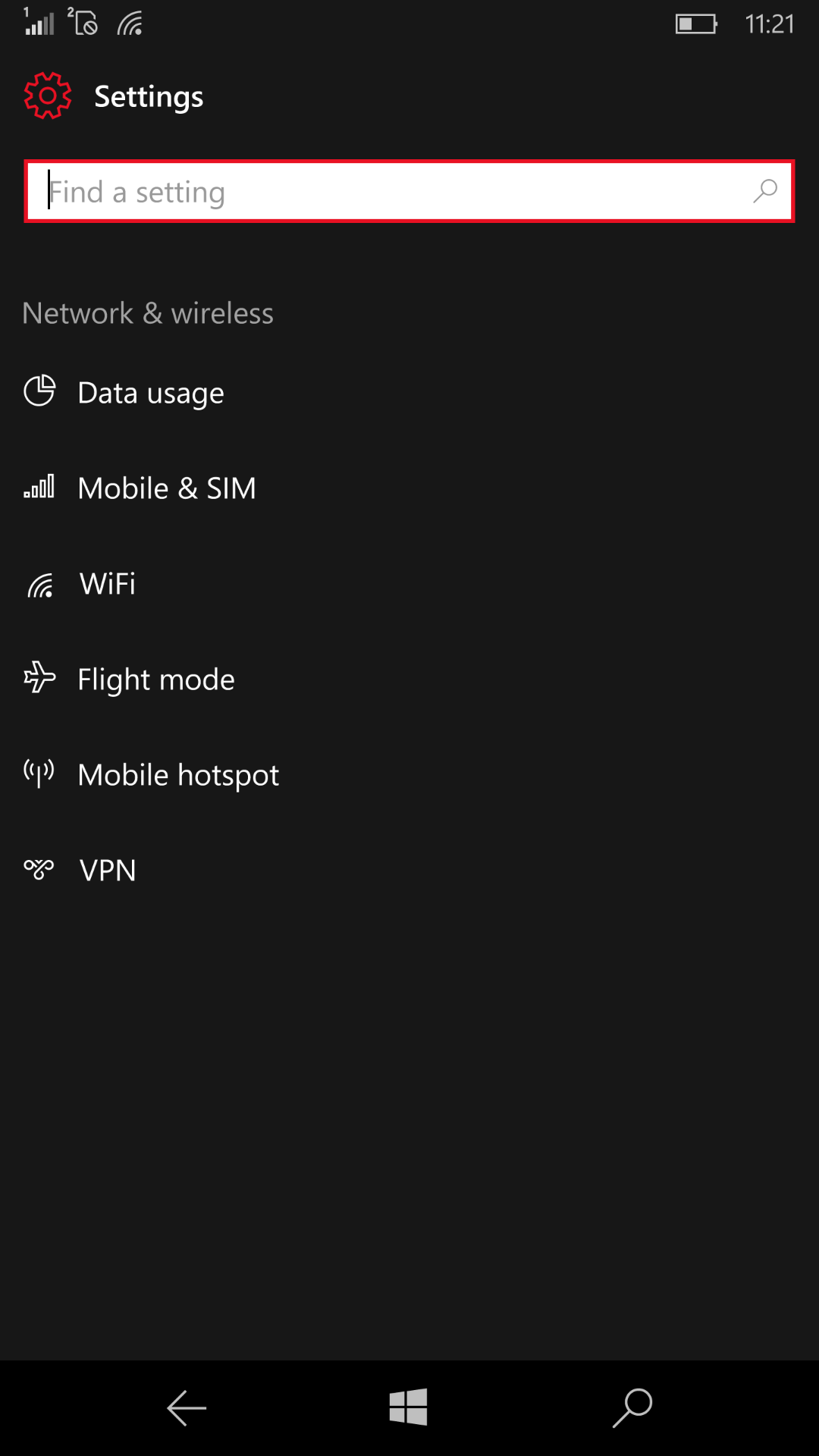Image resolution: width=819 pixels, height=1456 pixels.
Task: Open Flight mode settings
Action: click(409, 679)
